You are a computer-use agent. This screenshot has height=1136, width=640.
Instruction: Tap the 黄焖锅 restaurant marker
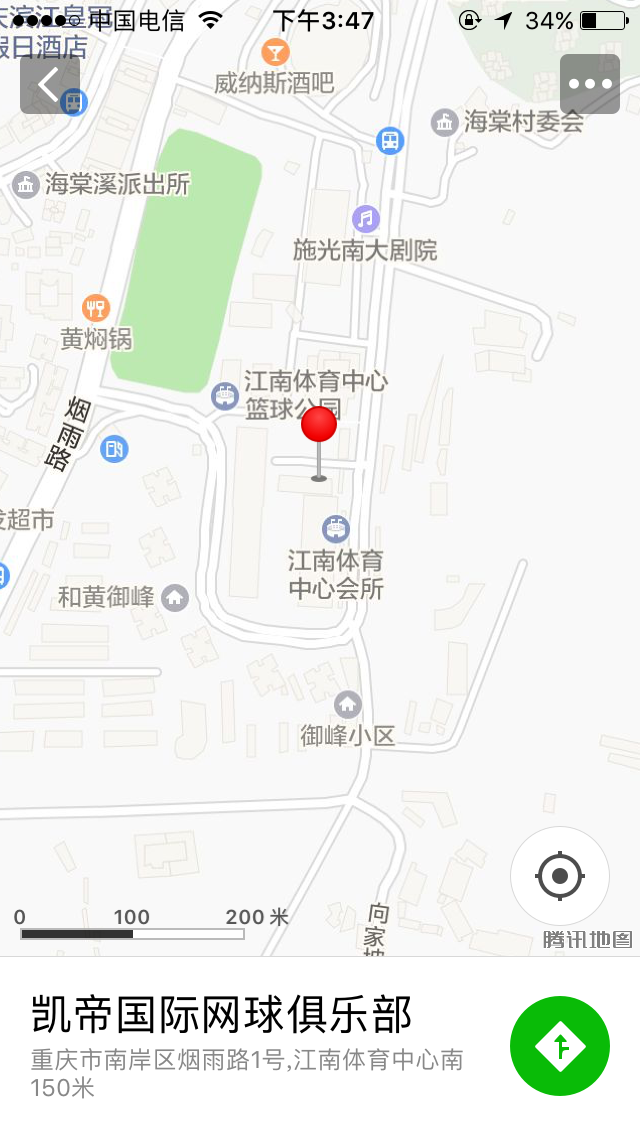[96, 308]
